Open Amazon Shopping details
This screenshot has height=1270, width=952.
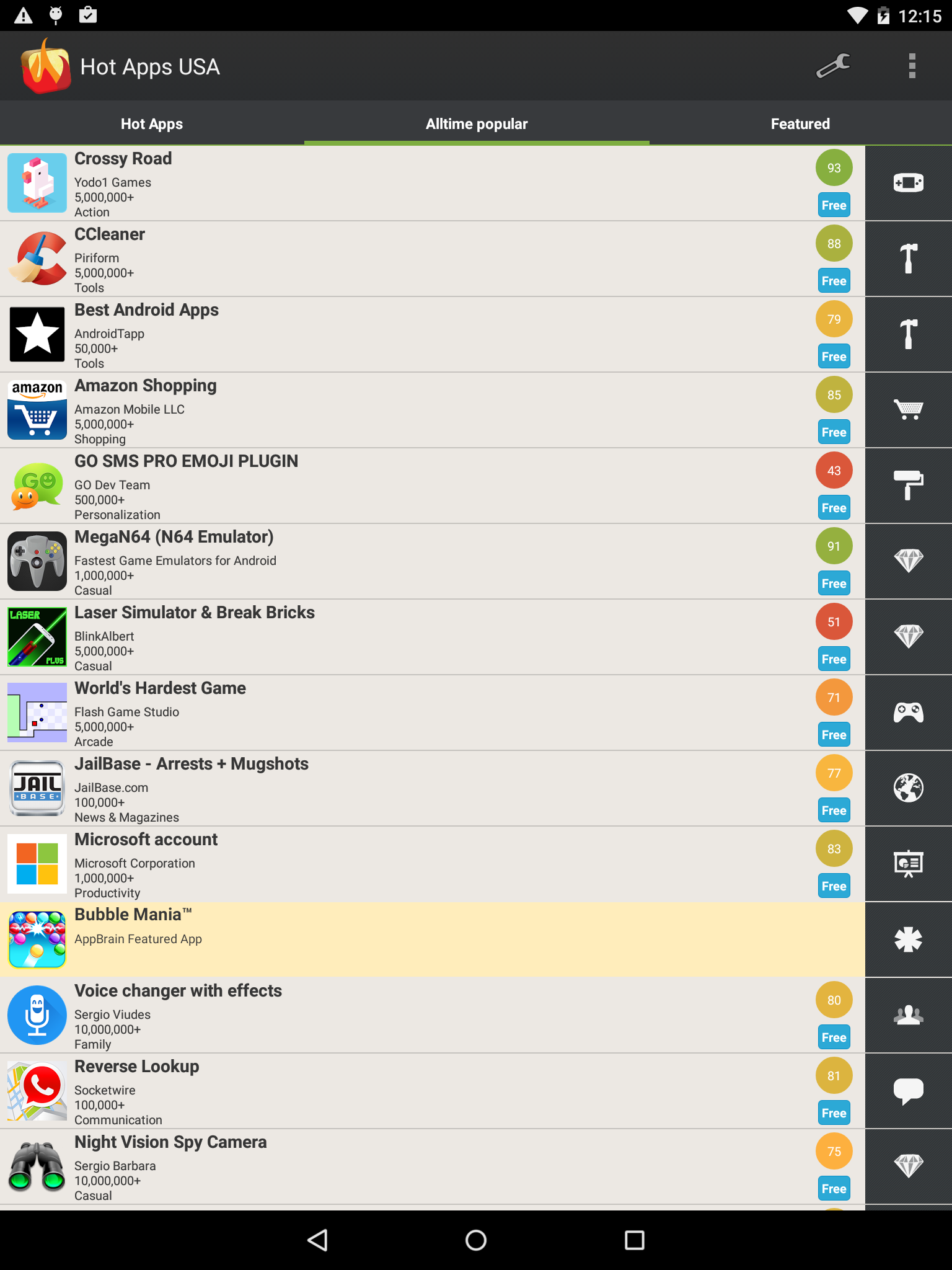point(433,411)
